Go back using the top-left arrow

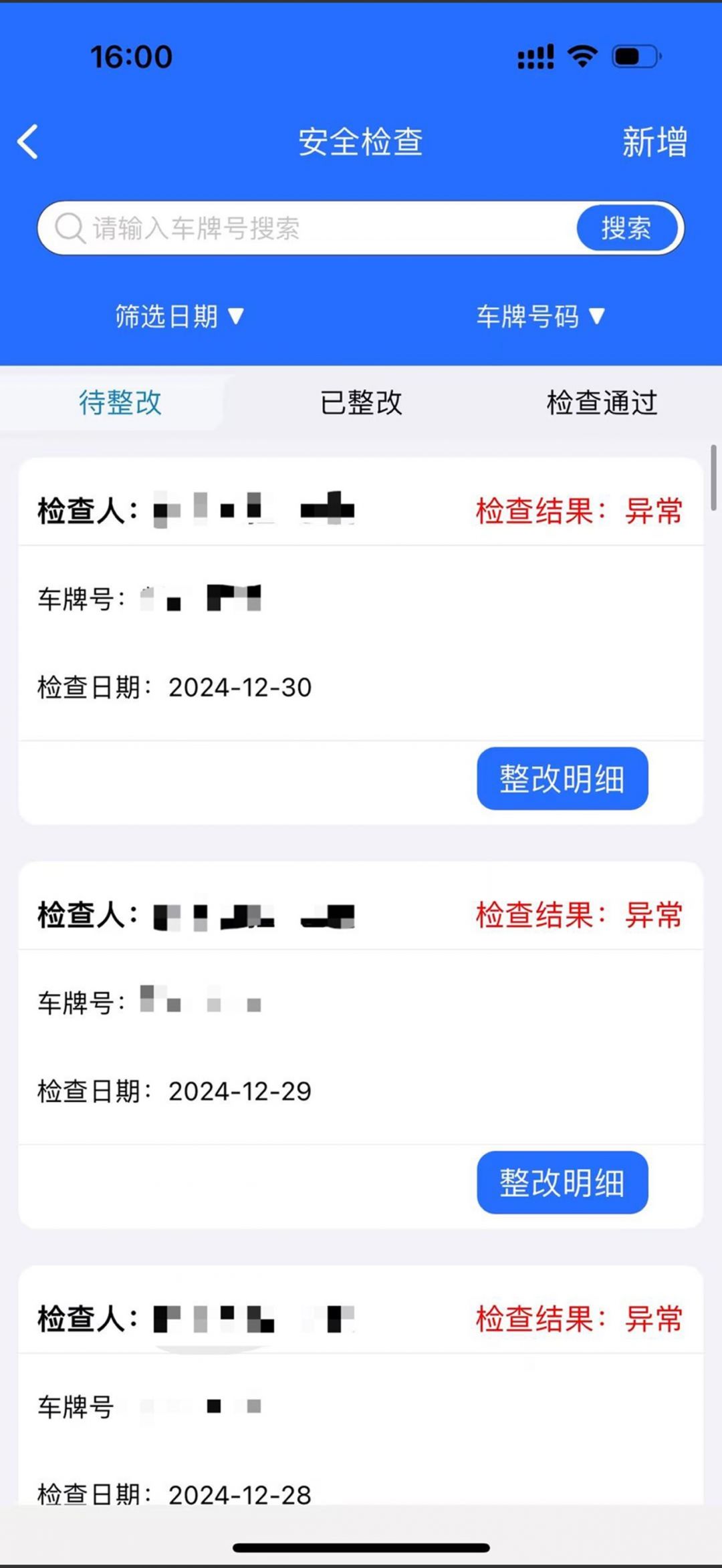click(x=28, y=142)
